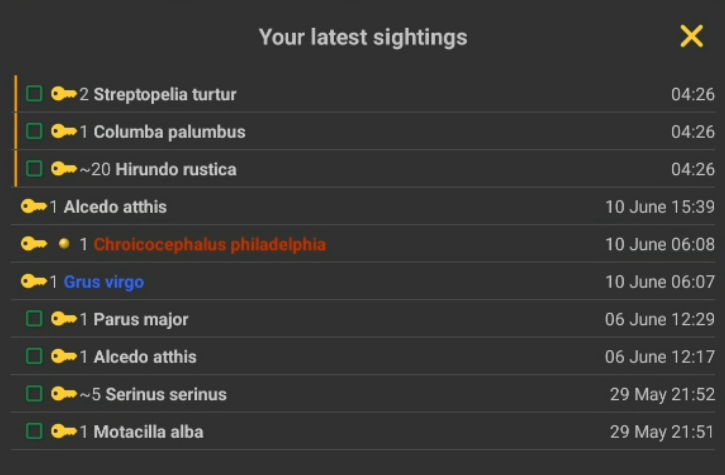Tick the checkbox for Serinus serinus
The height and width of the screenshot is (475, 725).
(x=34, y=394)
